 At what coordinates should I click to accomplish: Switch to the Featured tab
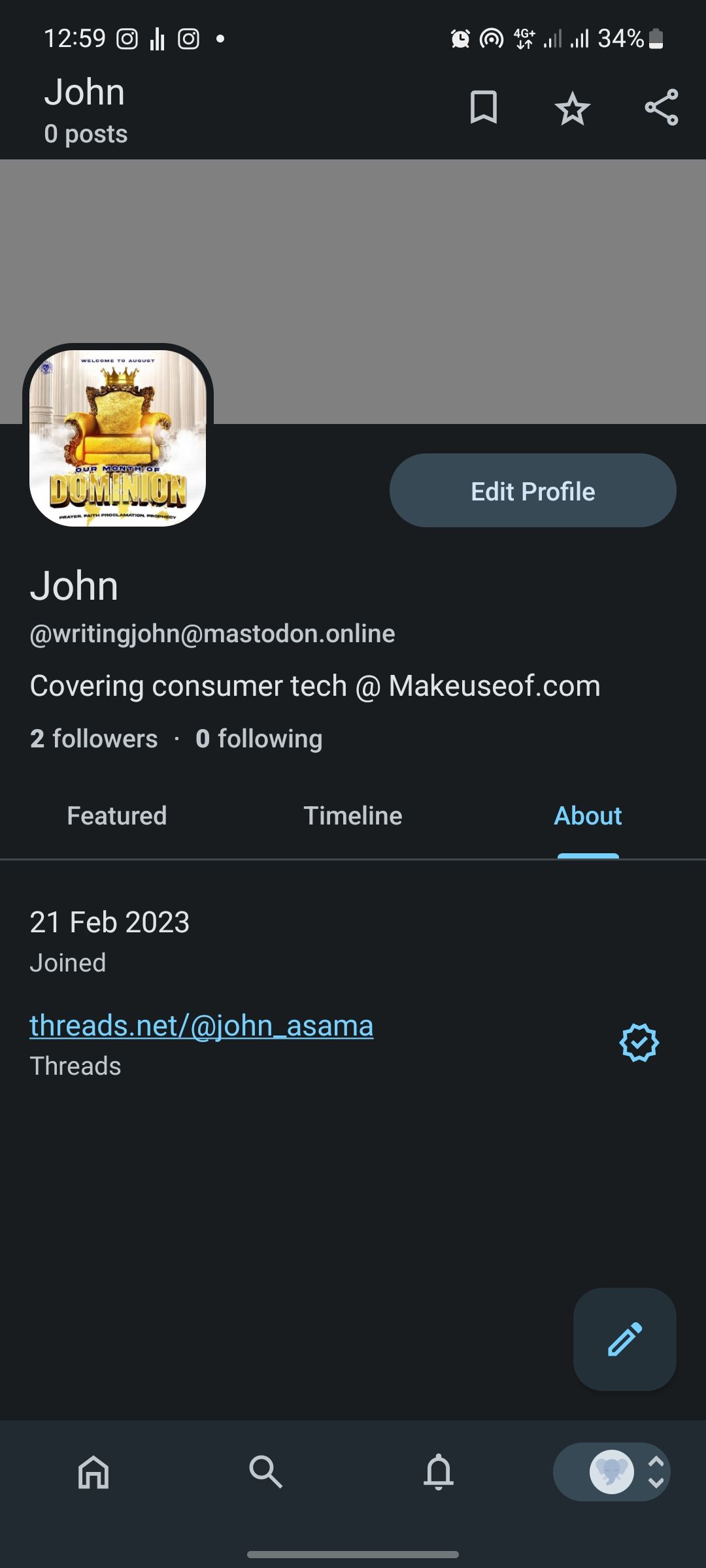pos(117,816)
